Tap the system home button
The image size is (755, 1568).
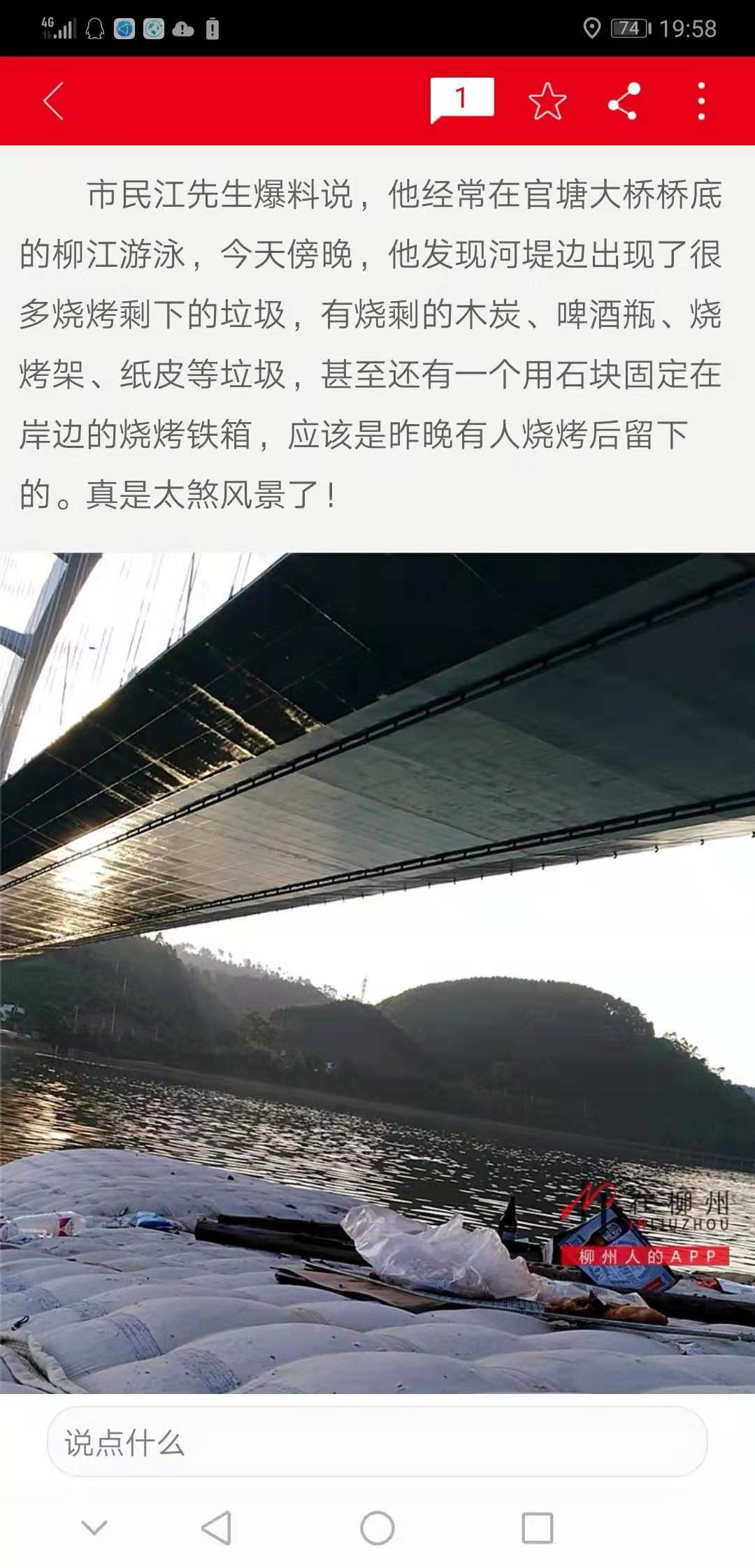[377, 1528]
